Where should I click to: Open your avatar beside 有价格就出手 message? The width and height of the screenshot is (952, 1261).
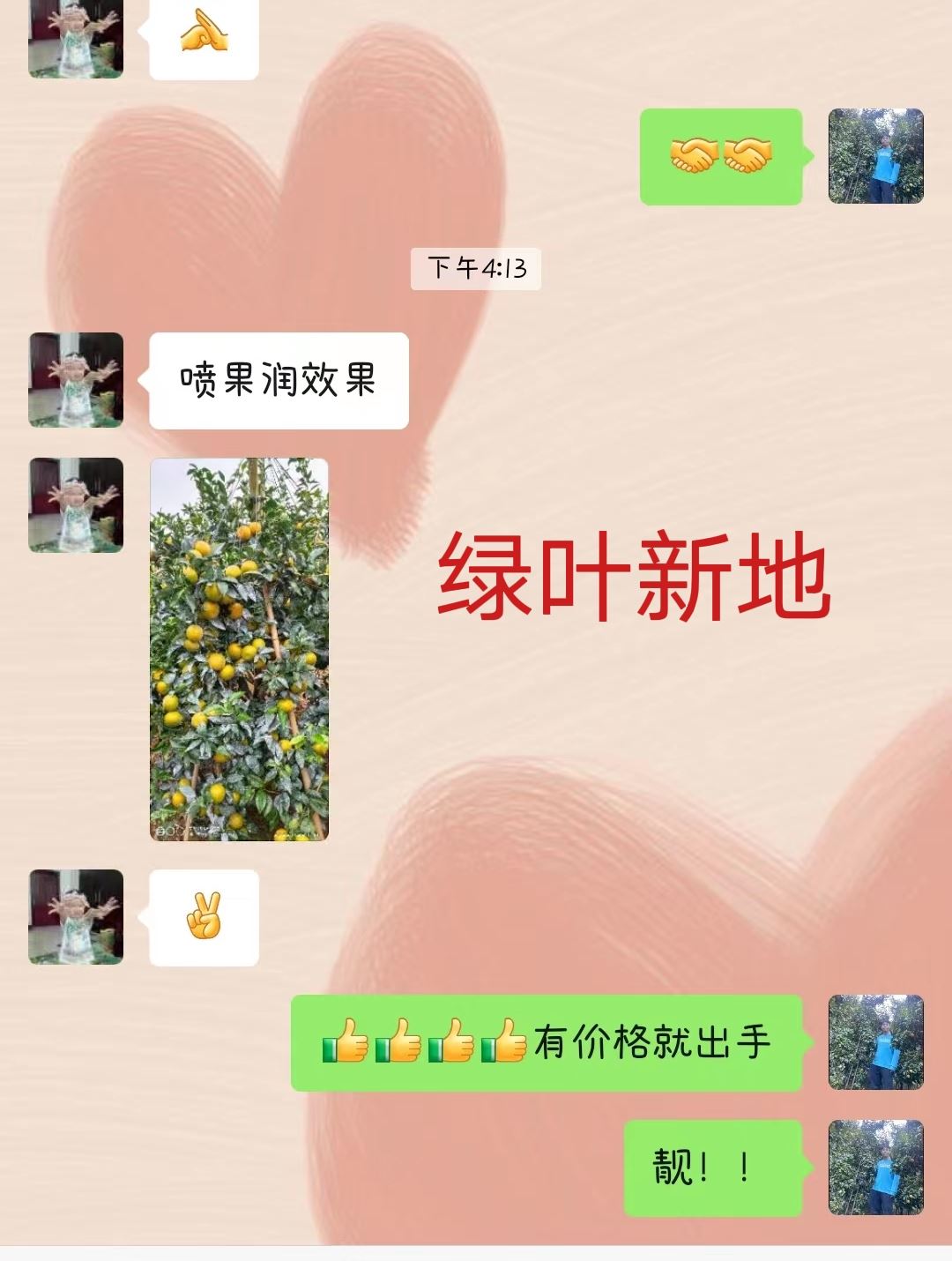click(875, 1042)
